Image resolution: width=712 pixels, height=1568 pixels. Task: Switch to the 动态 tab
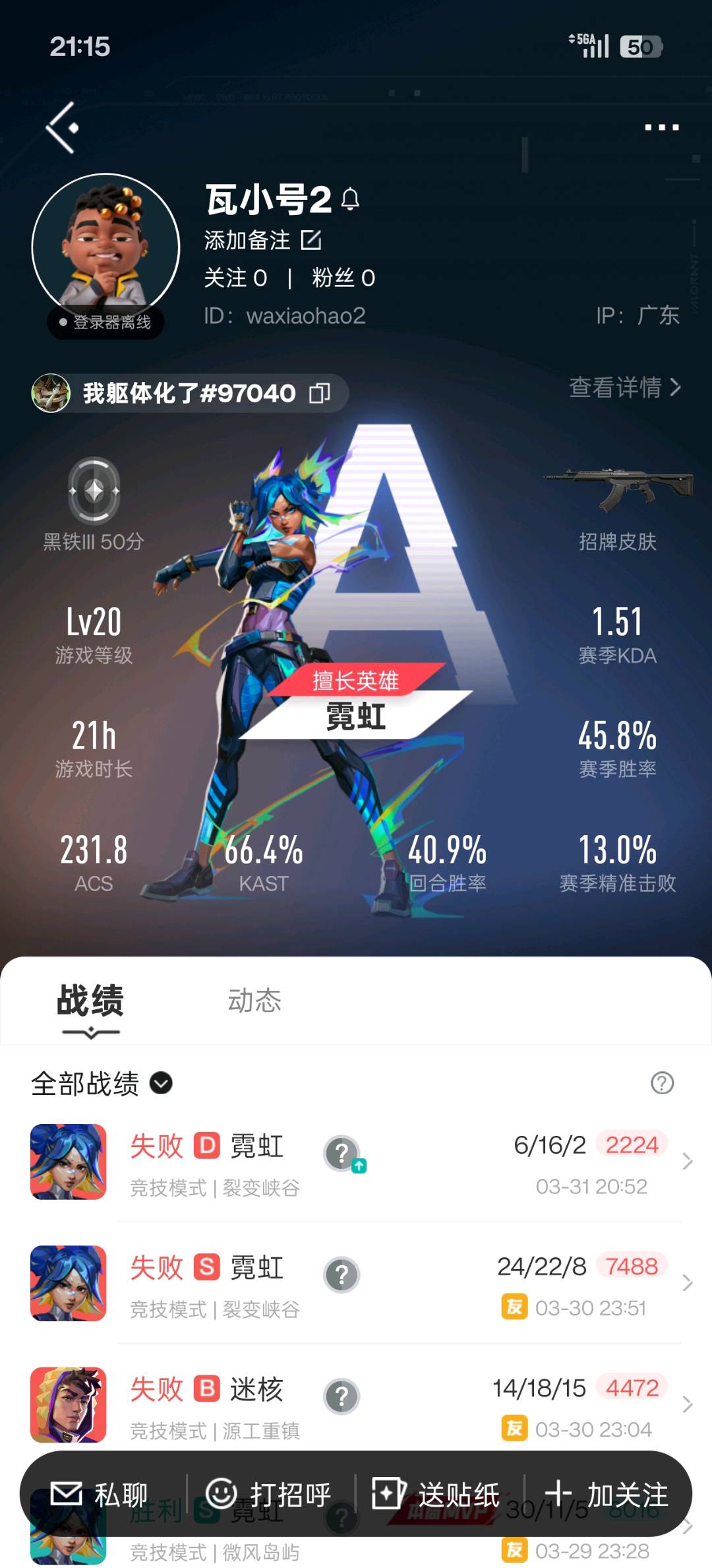[254, 1001]
